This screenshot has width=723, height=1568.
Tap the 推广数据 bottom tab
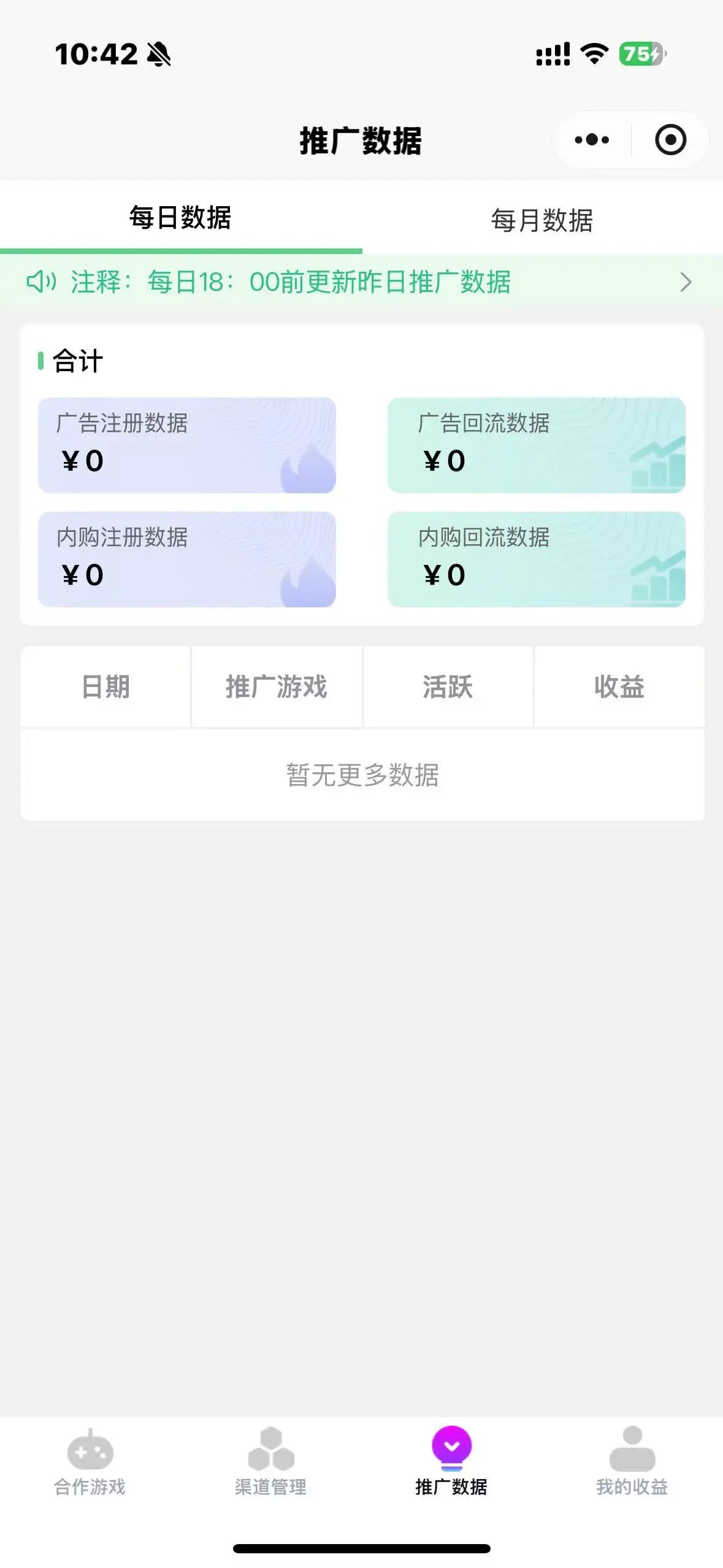coord(451,1463)
